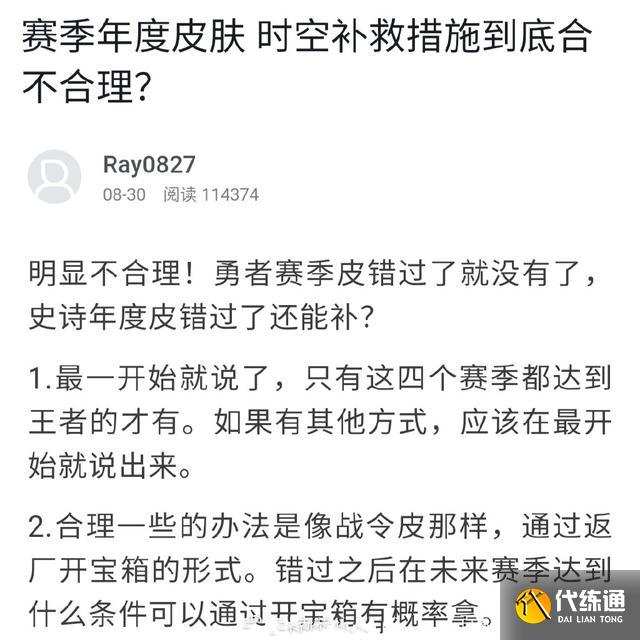Open Ray0827's profile avatar
640x640 pixels.
coord(54,177)
